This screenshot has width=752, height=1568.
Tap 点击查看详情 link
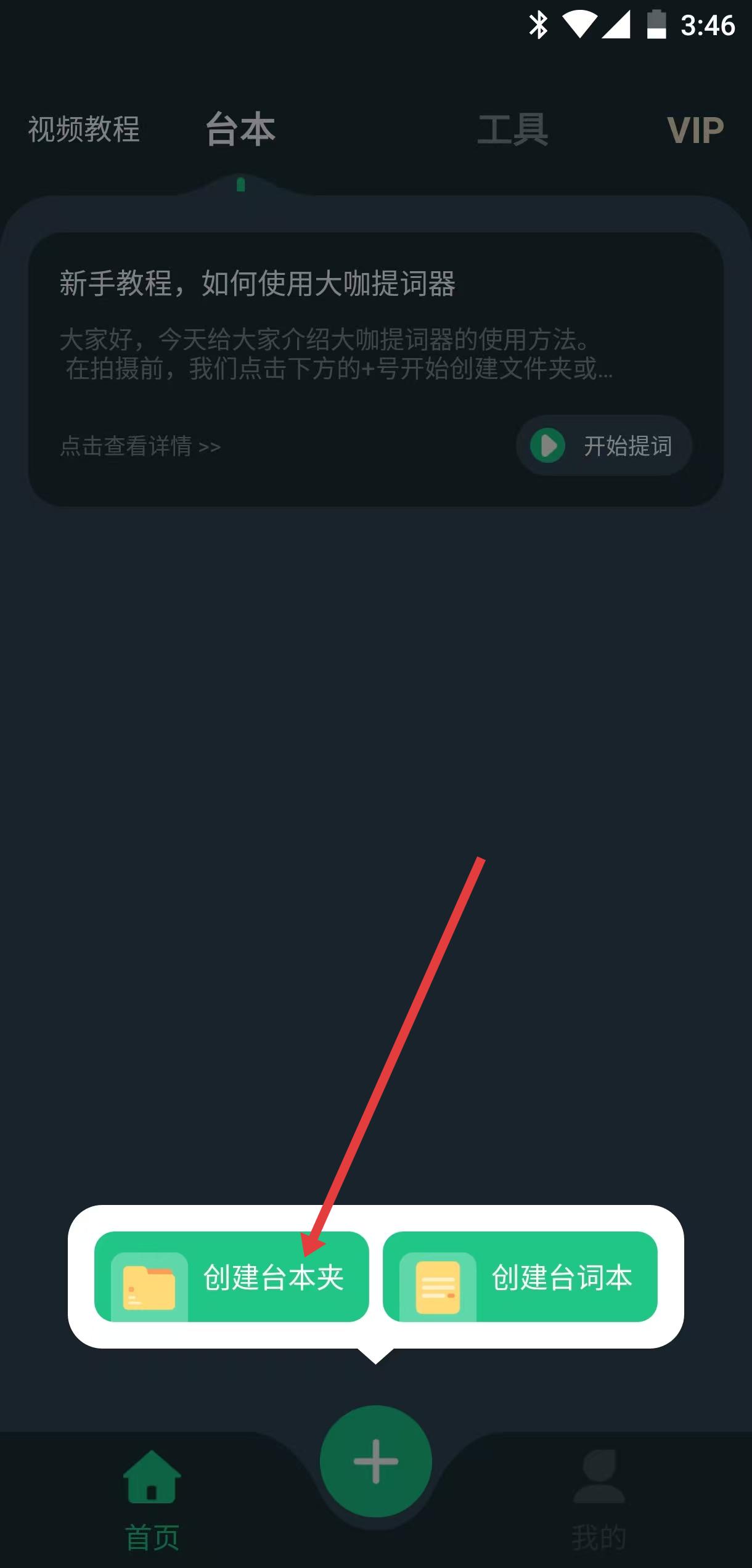[x=141, y=446]
